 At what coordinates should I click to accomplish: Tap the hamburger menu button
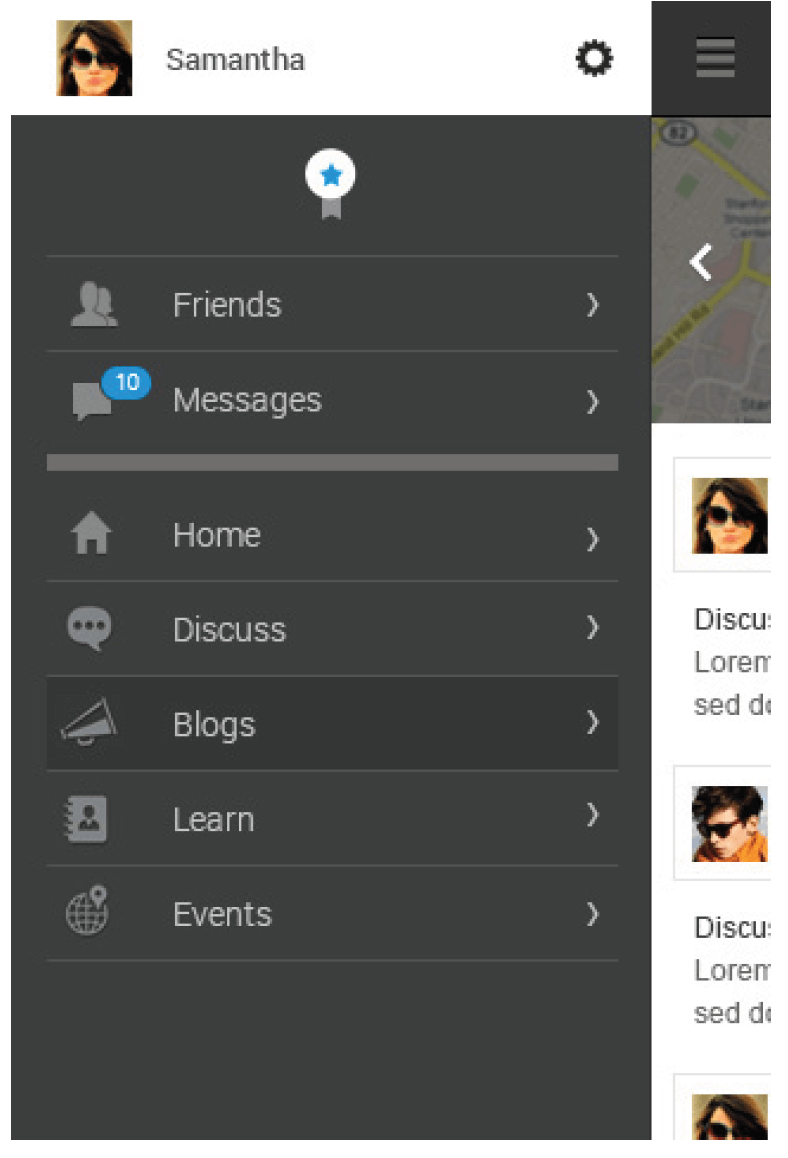tap(715, 58)
